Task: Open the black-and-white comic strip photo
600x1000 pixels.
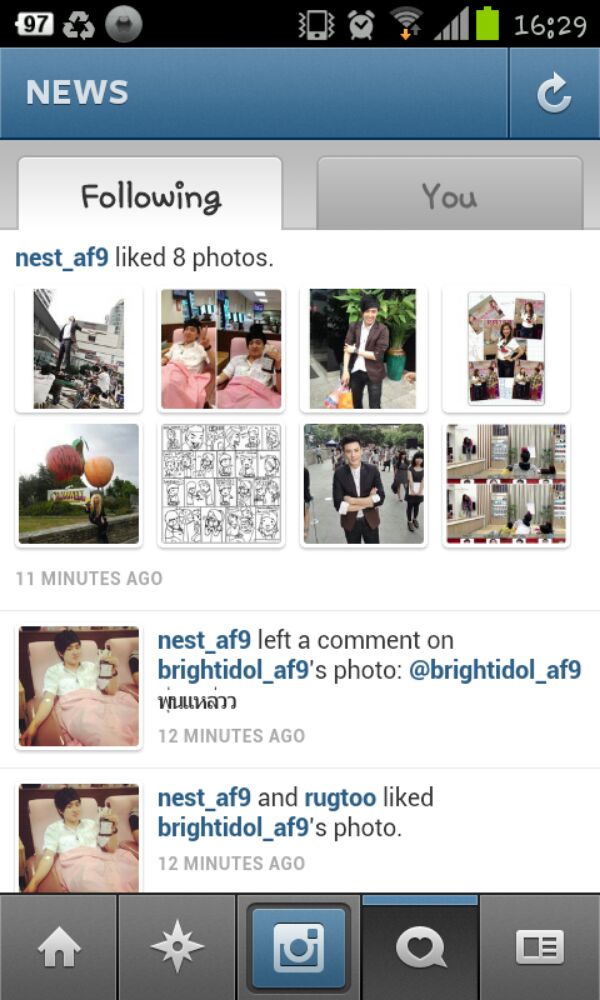Action: (221, 484)
